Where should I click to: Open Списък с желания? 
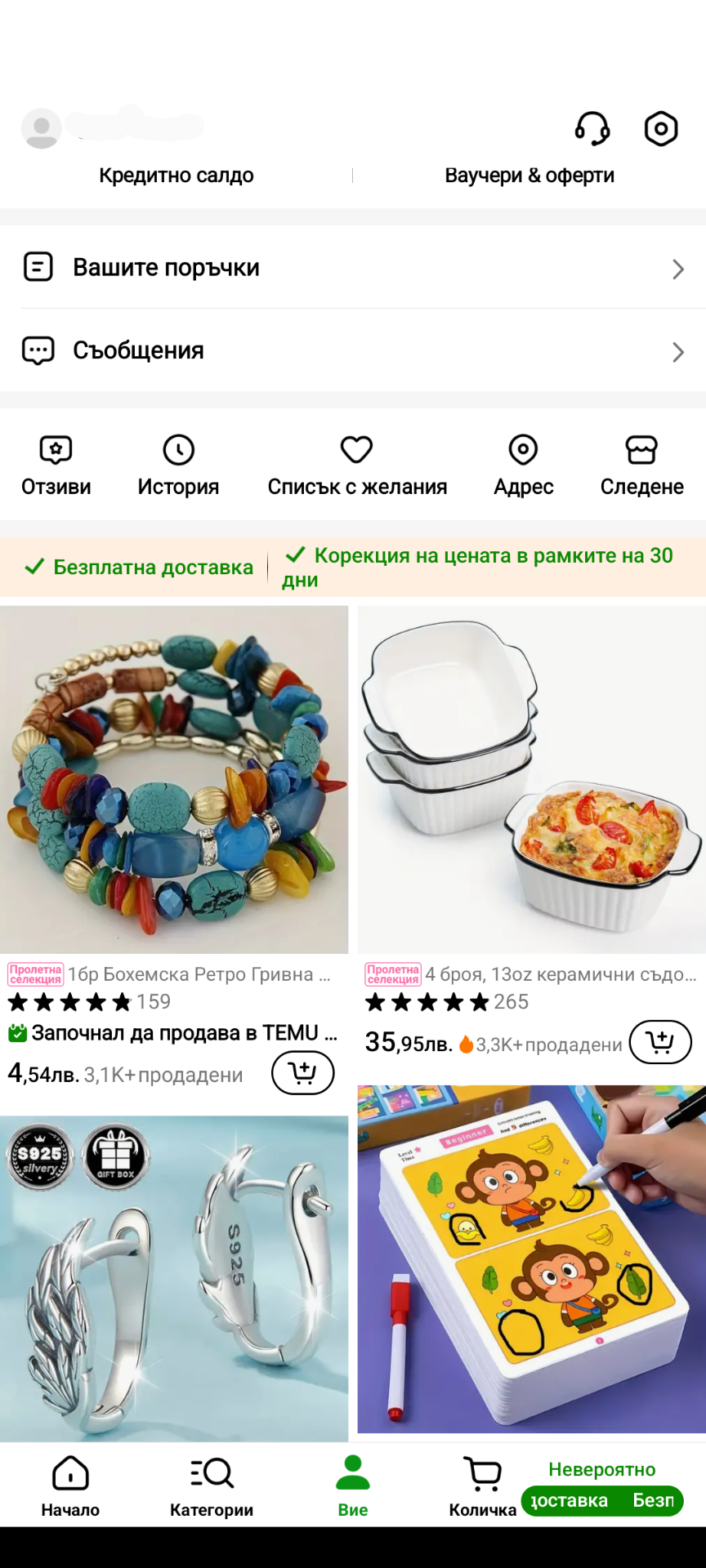(357, 465)
